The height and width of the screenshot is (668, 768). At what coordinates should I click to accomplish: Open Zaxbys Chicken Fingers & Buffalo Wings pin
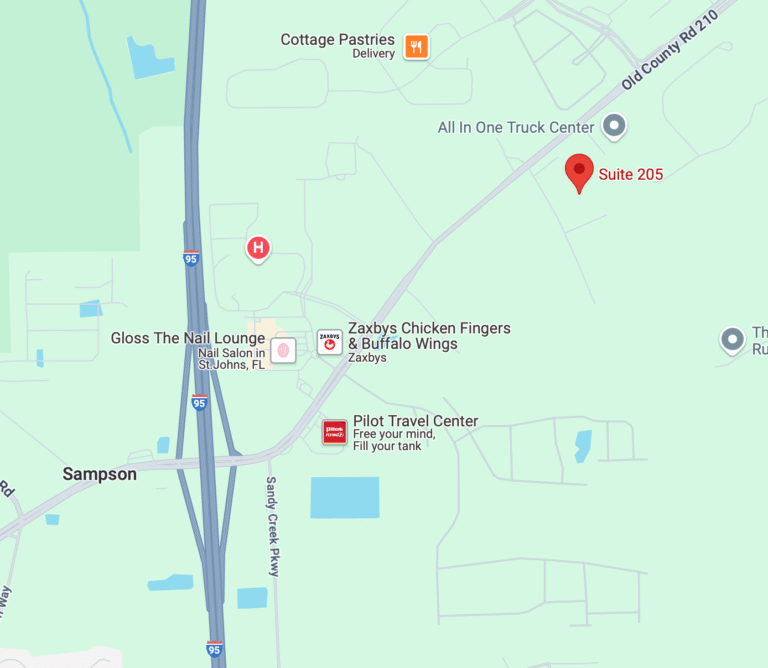[330, 342]
